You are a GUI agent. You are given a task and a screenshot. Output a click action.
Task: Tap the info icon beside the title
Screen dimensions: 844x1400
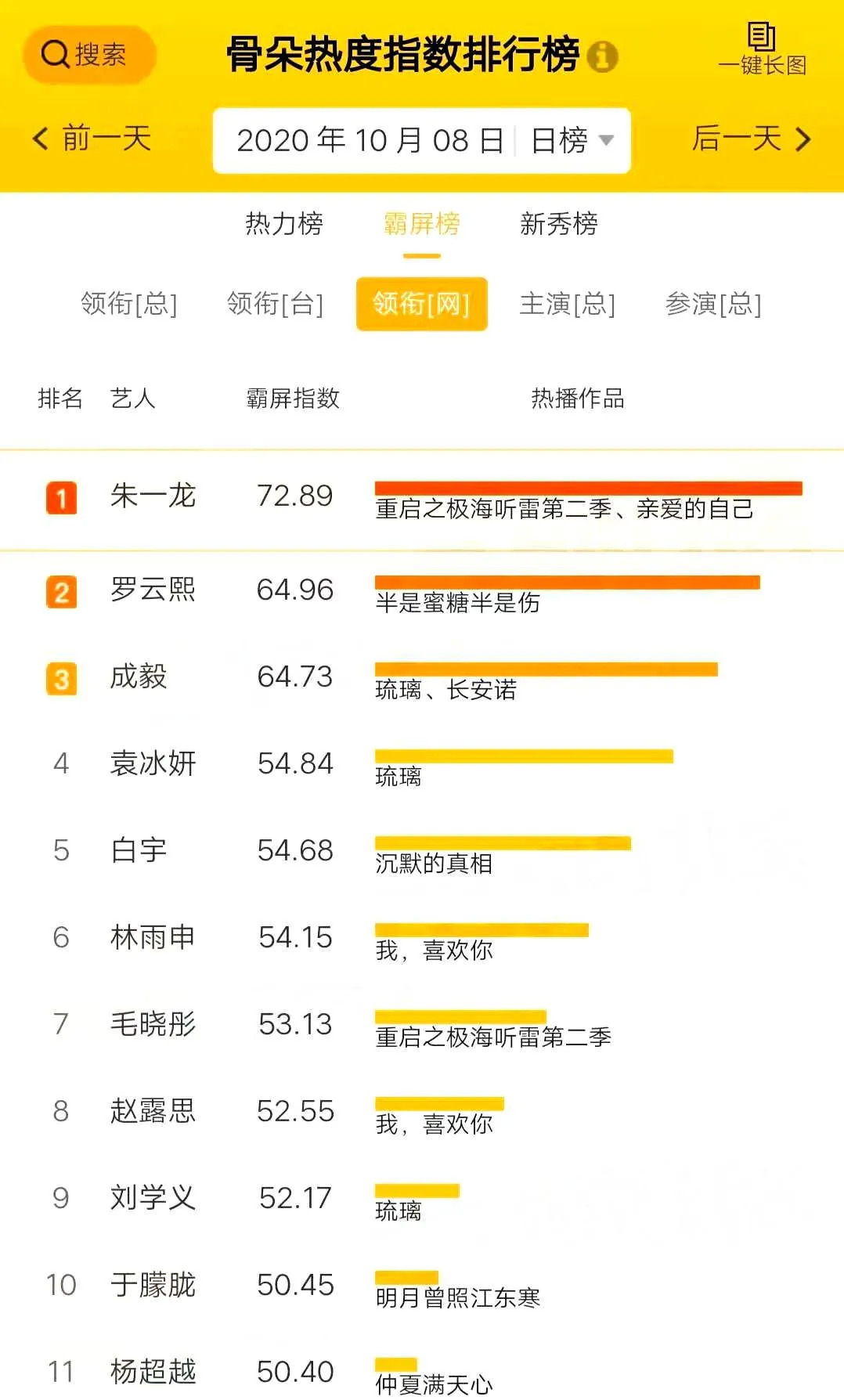pyautogui.click(x=602, y=56)
